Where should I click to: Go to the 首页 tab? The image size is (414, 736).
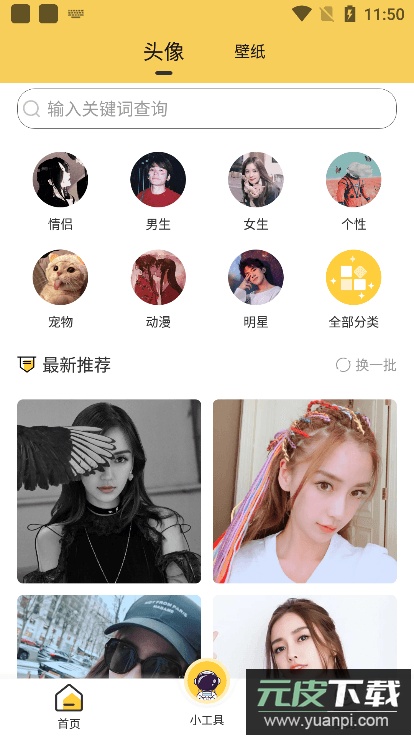pyautogui.click(x=69, y=707)
